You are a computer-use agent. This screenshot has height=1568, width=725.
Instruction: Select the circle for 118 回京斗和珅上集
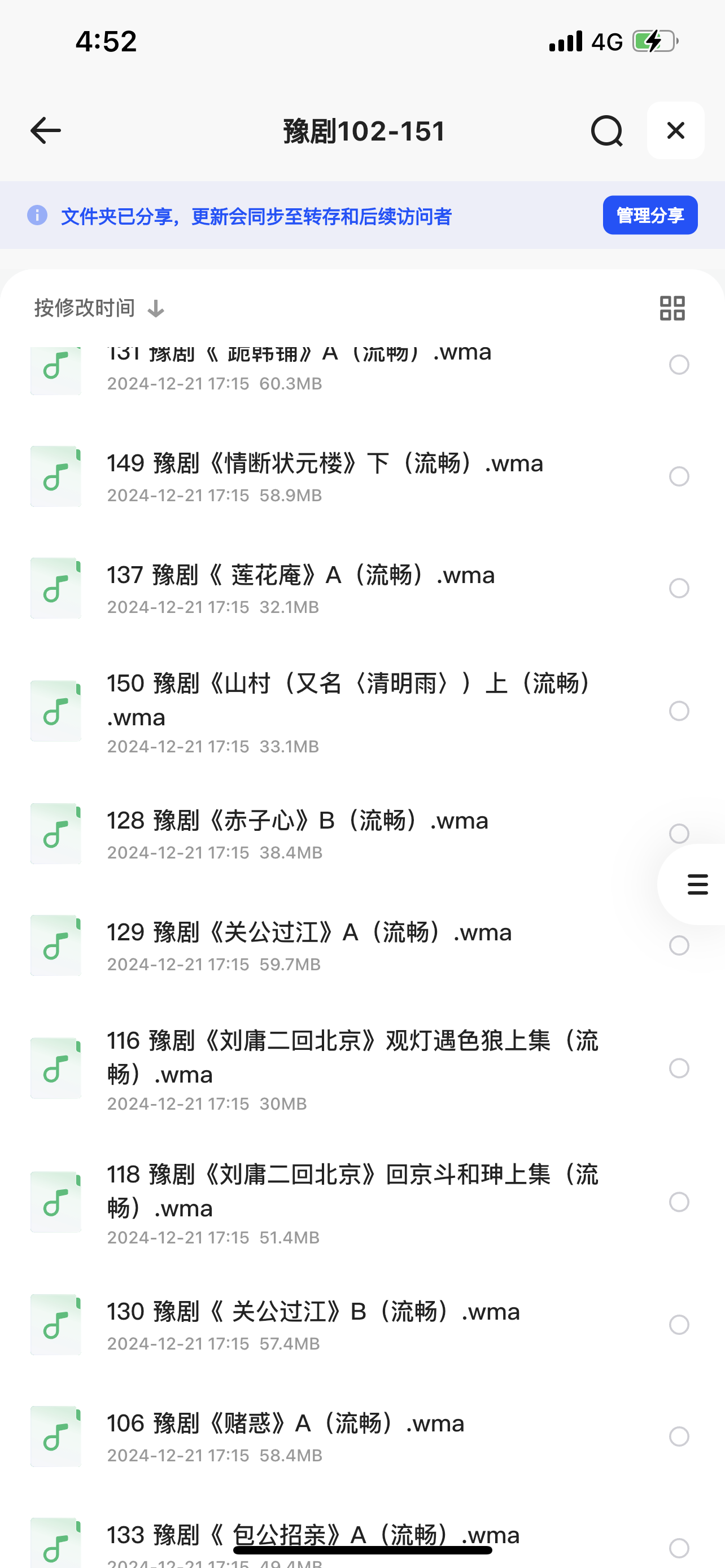[x=679, y=1202]
